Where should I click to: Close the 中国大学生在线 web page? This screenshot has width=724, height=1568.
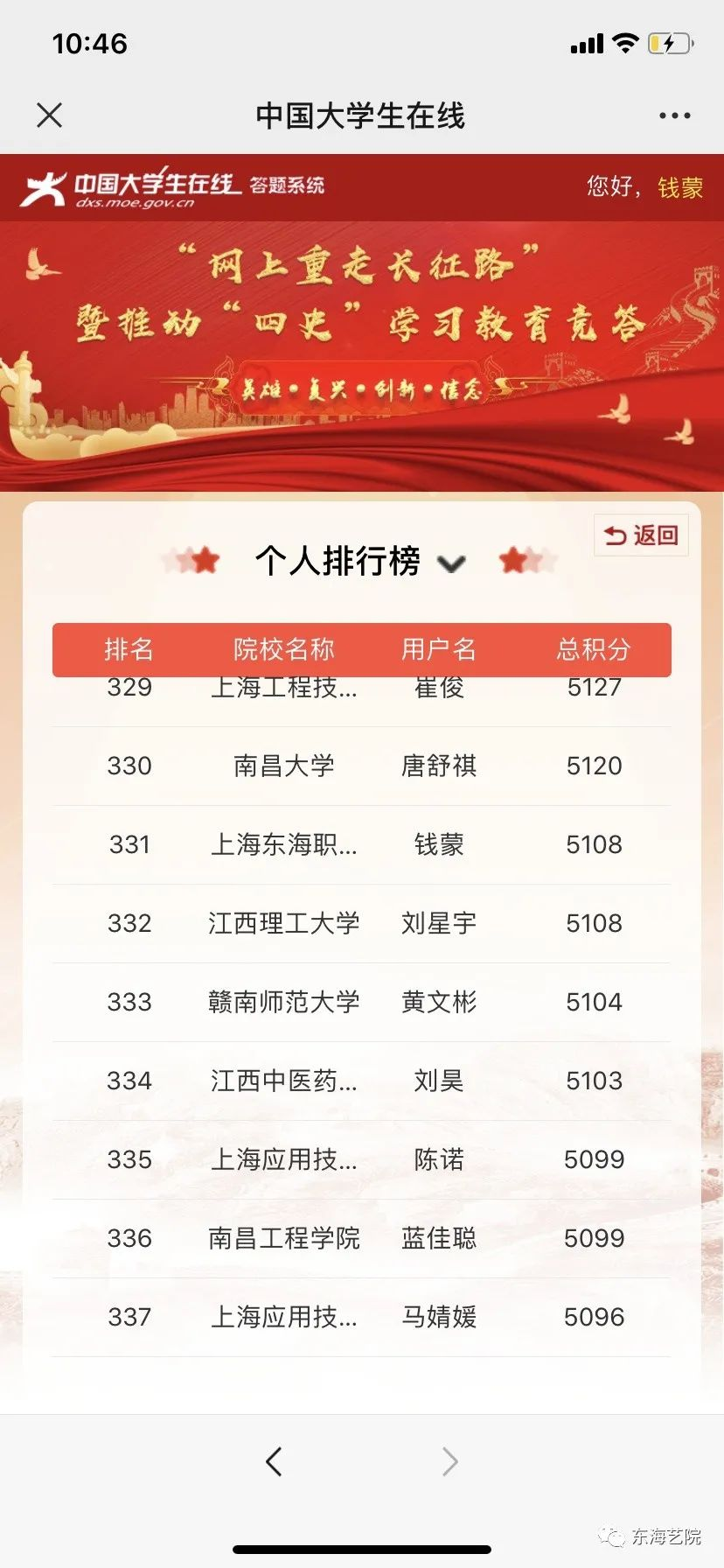(50, 115)
